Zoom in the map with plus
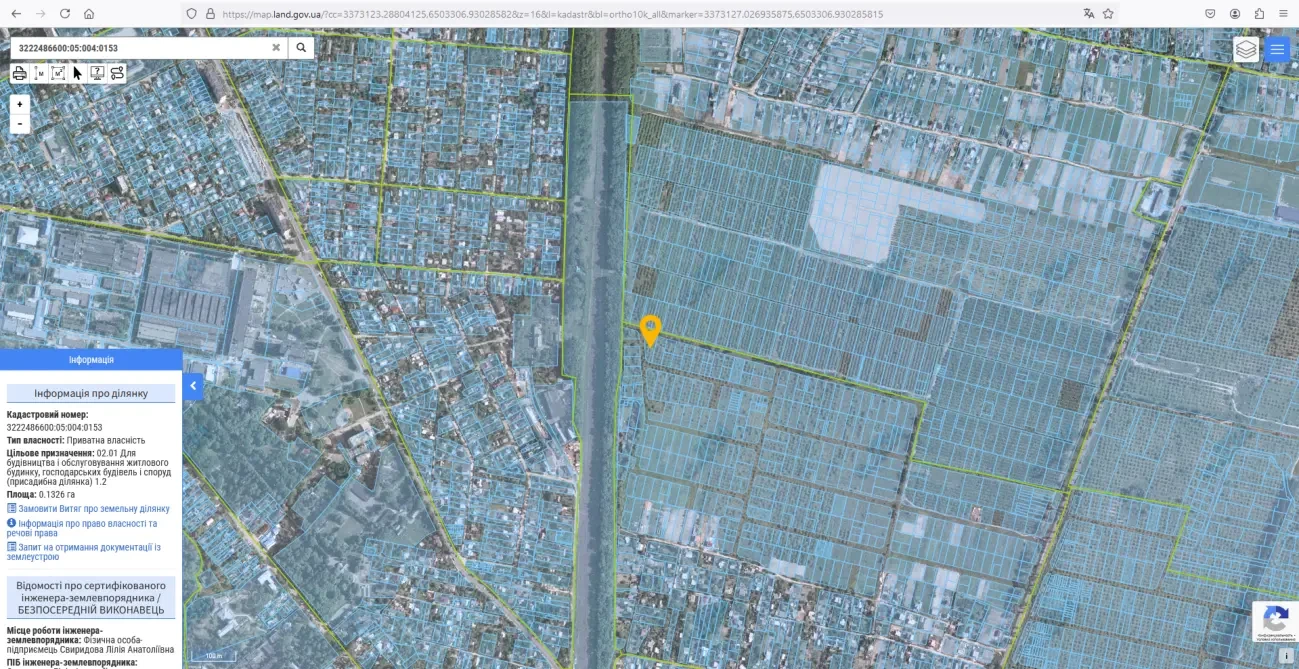 click(19, 104)
